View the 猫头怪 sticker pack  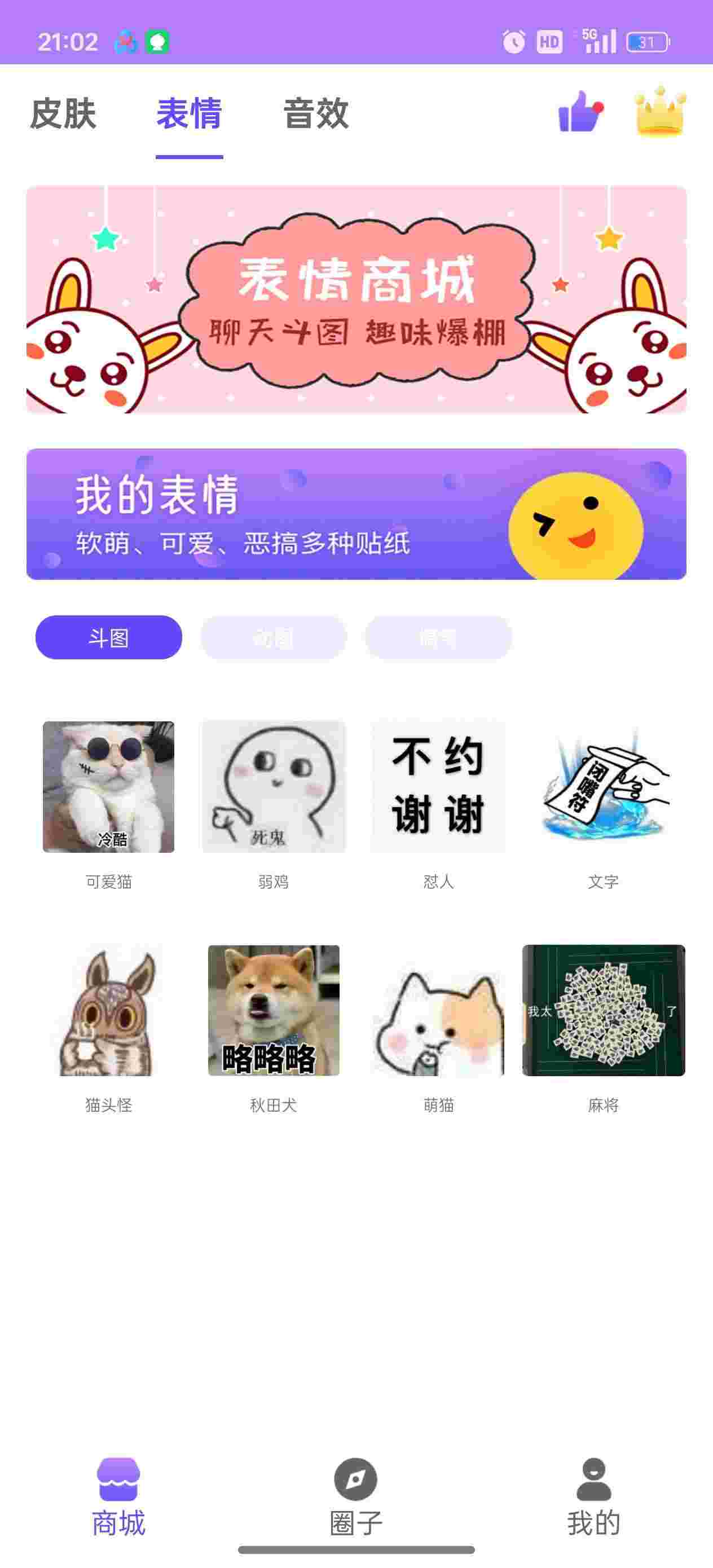click(x=109, y=1010)
